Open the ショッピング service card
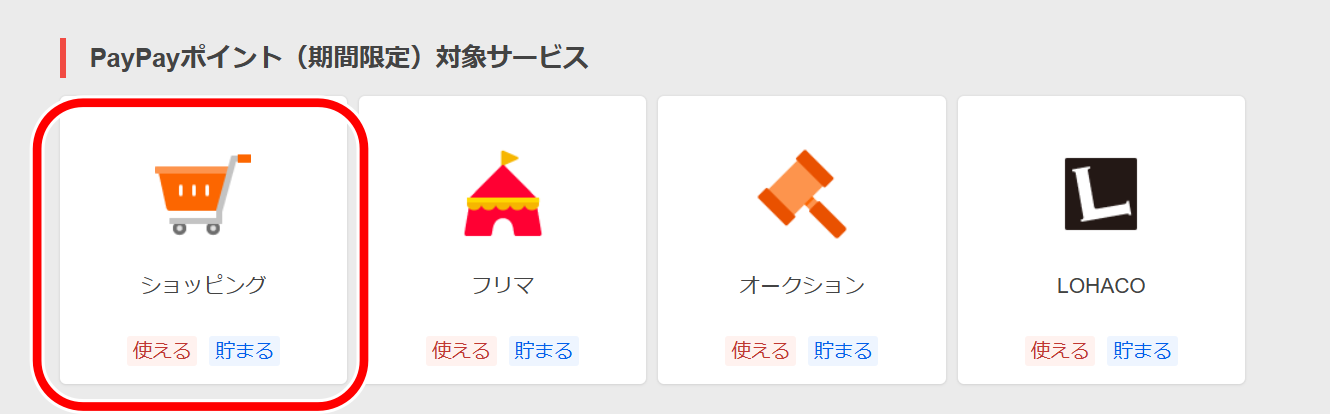 pyautogui.click(x=203, y=240)
